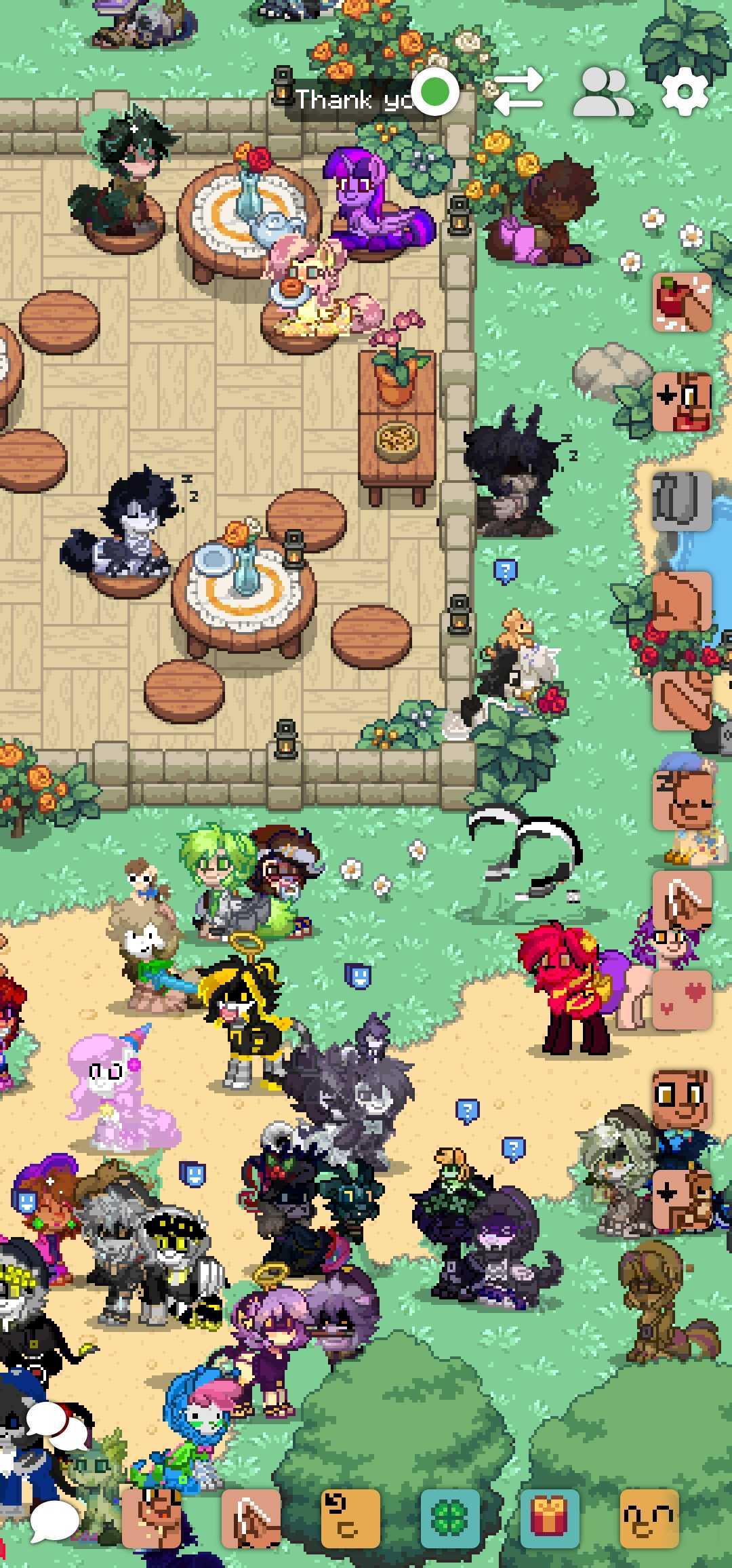
Task: Select the swirl-eye expression button
Action: [x=350, y=1519]
